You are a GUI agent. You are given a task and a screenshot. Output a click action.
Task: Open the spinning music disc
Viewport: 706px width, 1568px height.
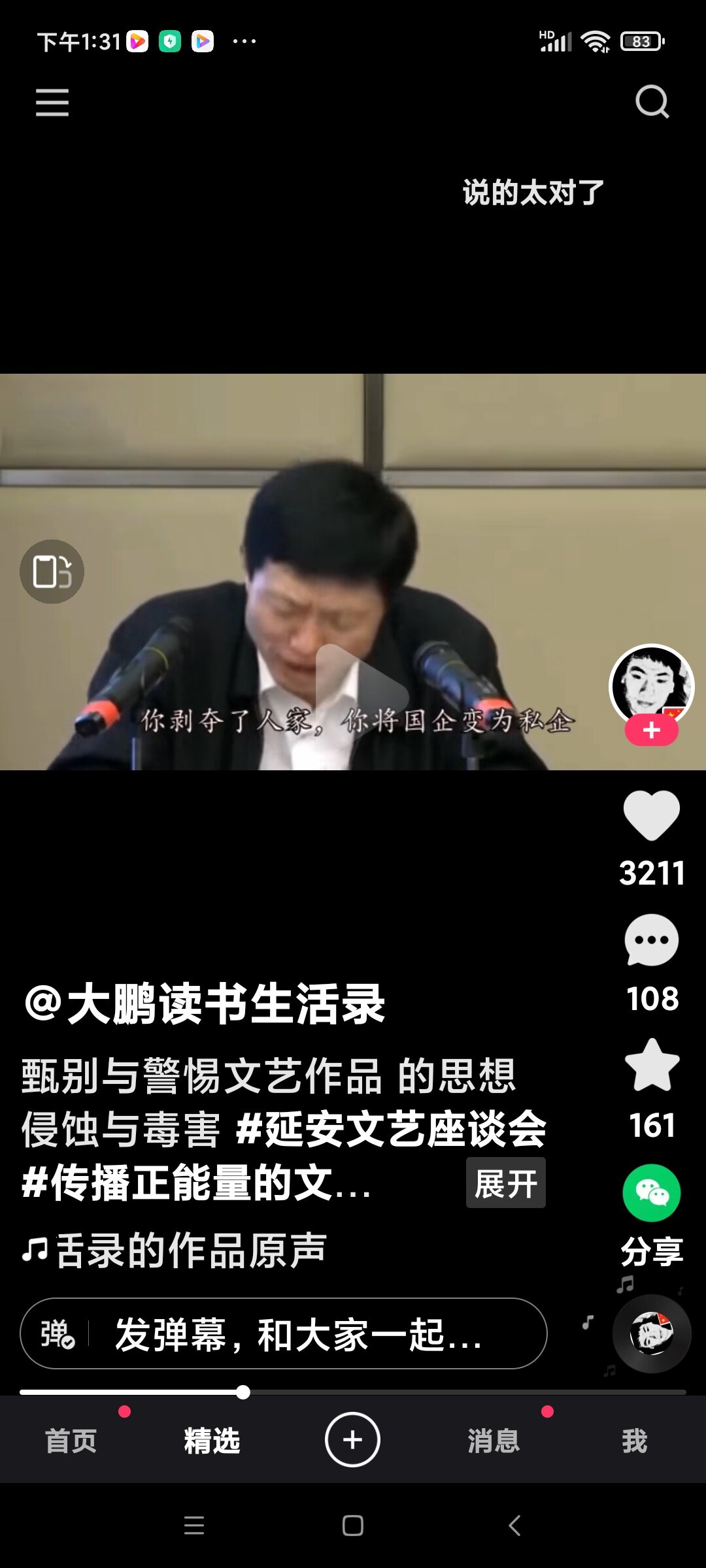(652, 1333)
